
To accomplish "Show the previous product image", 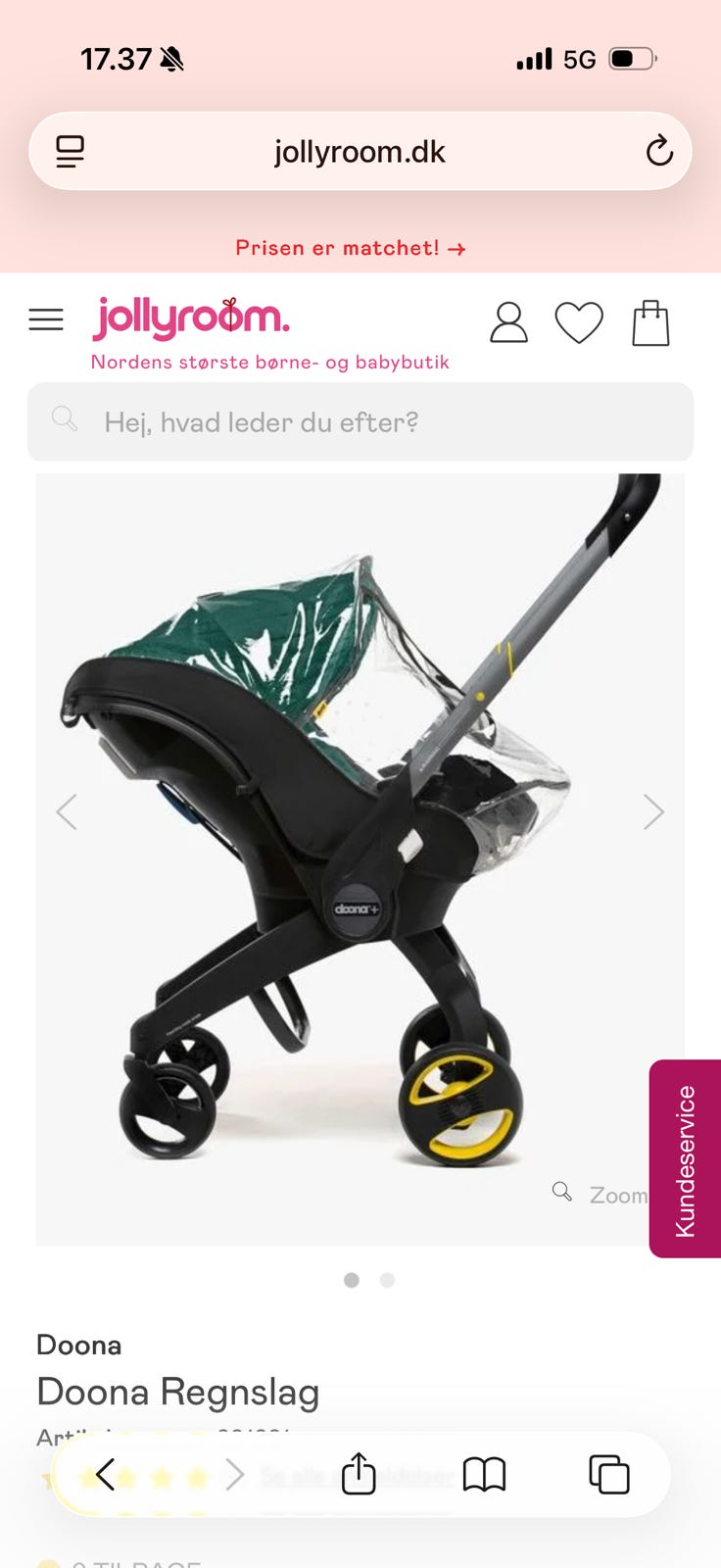I will tap(67, 811).
